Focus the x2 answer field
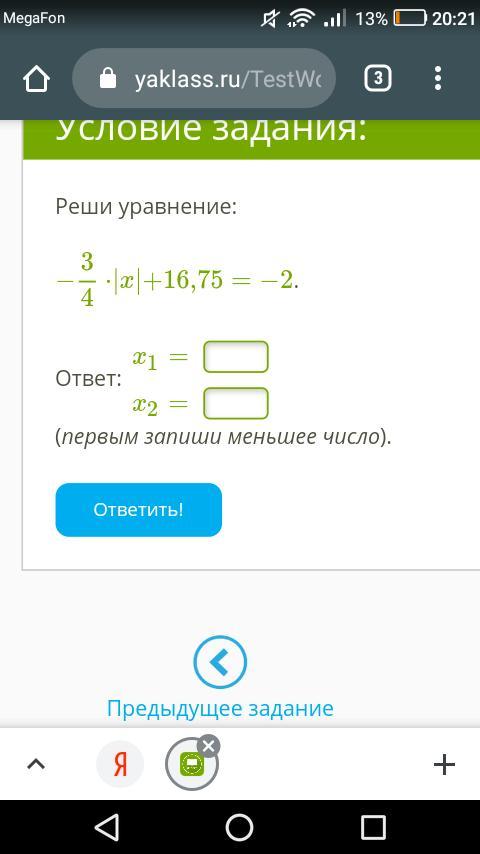 pyautogui.click(x=236, y=403)
